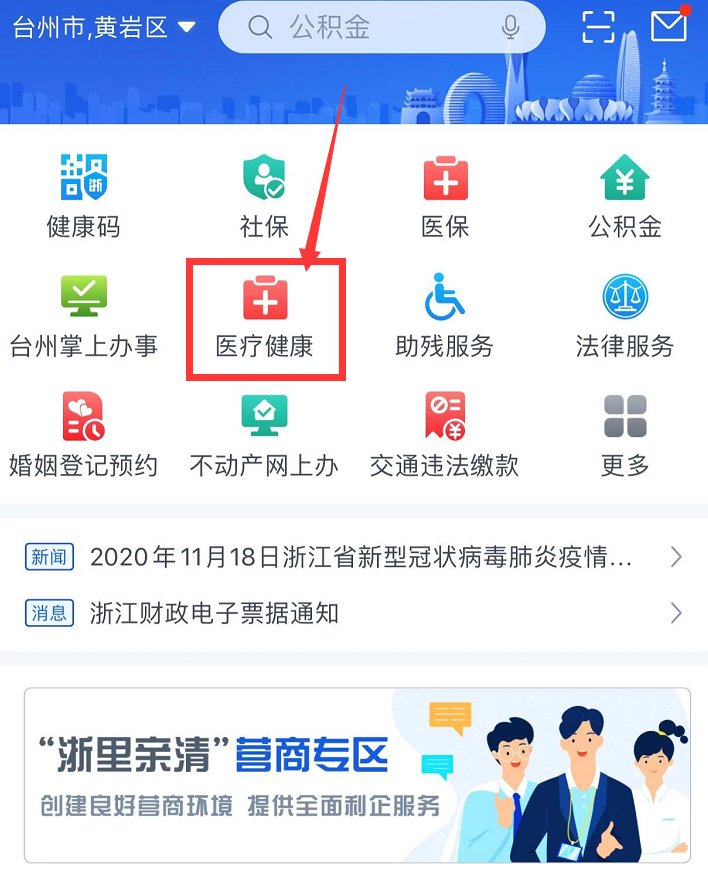Open 交通违法缴款
The height and width of the screenshot is (871, 708).
[445, 435]
